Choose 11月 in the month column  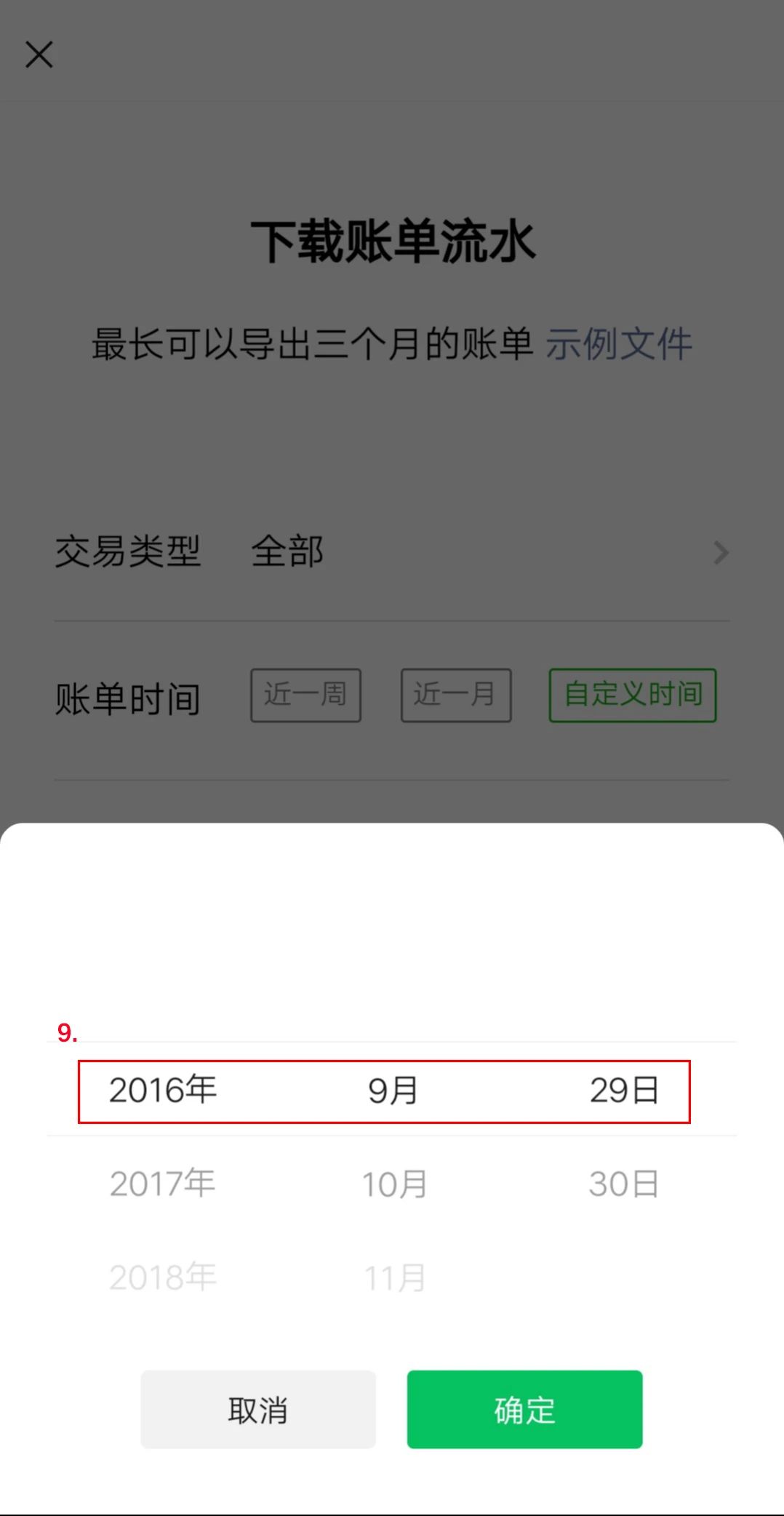click(x=394, y=1277)
